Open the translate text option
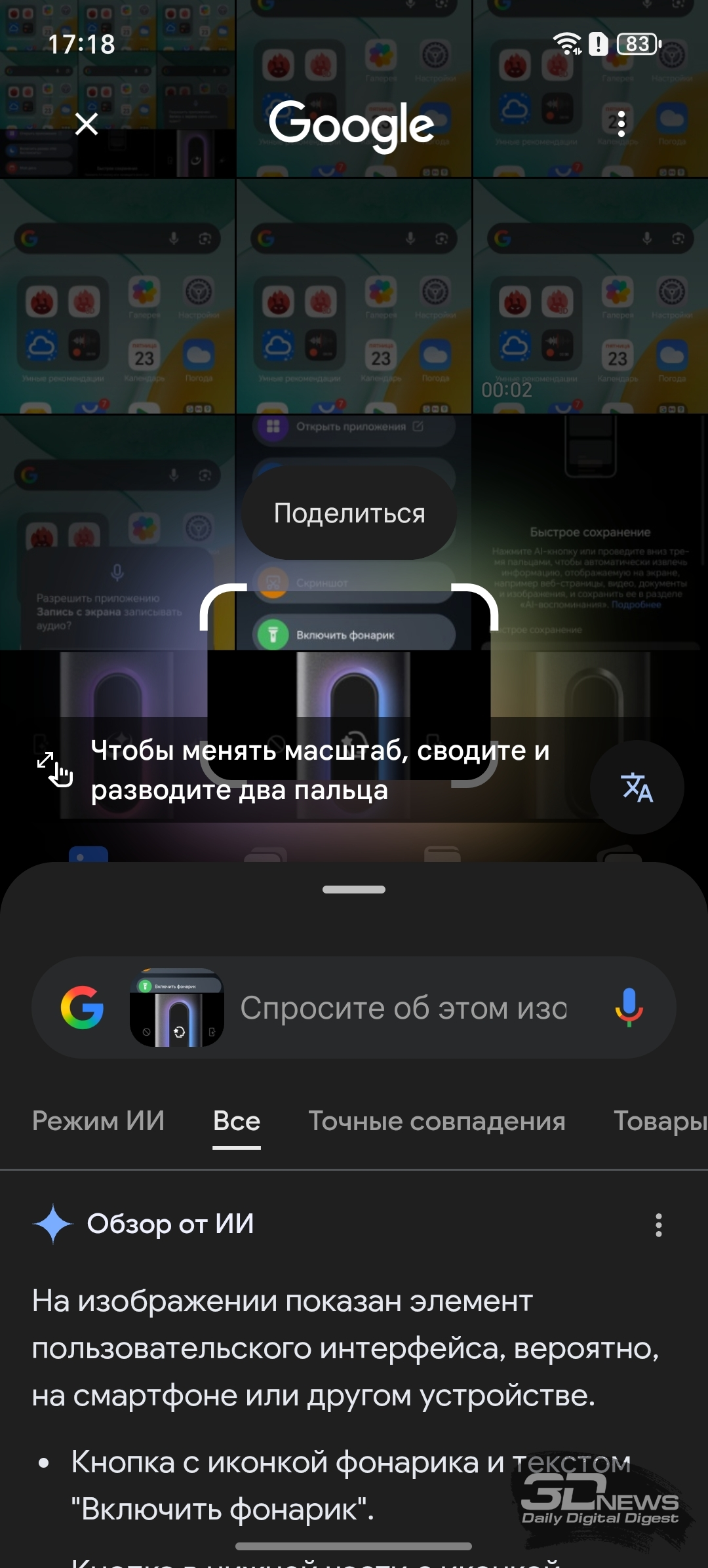Viewport: 708px width, 1568px height. pos(637,787)
